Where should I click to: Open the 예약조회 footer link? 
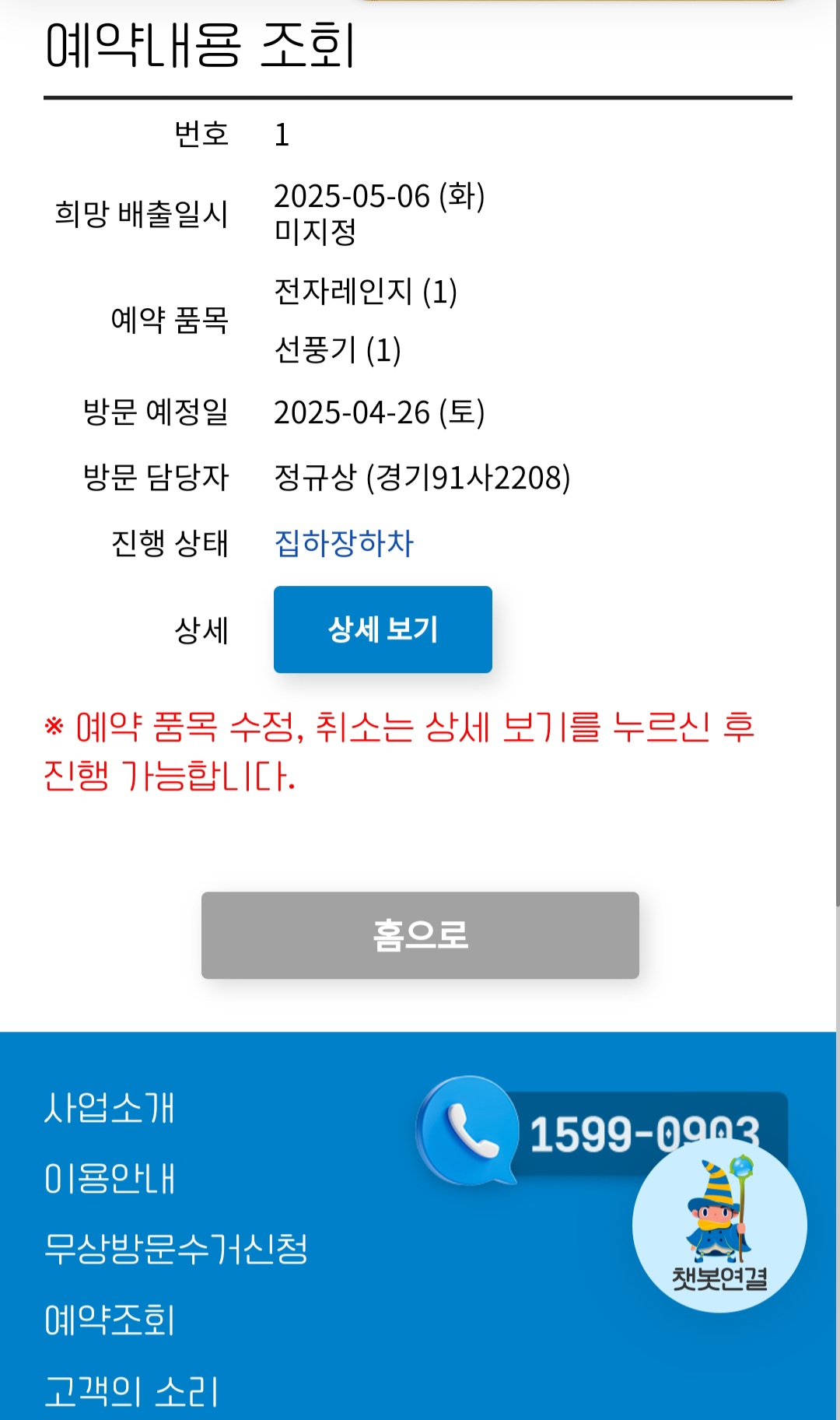click(110, 1320)
